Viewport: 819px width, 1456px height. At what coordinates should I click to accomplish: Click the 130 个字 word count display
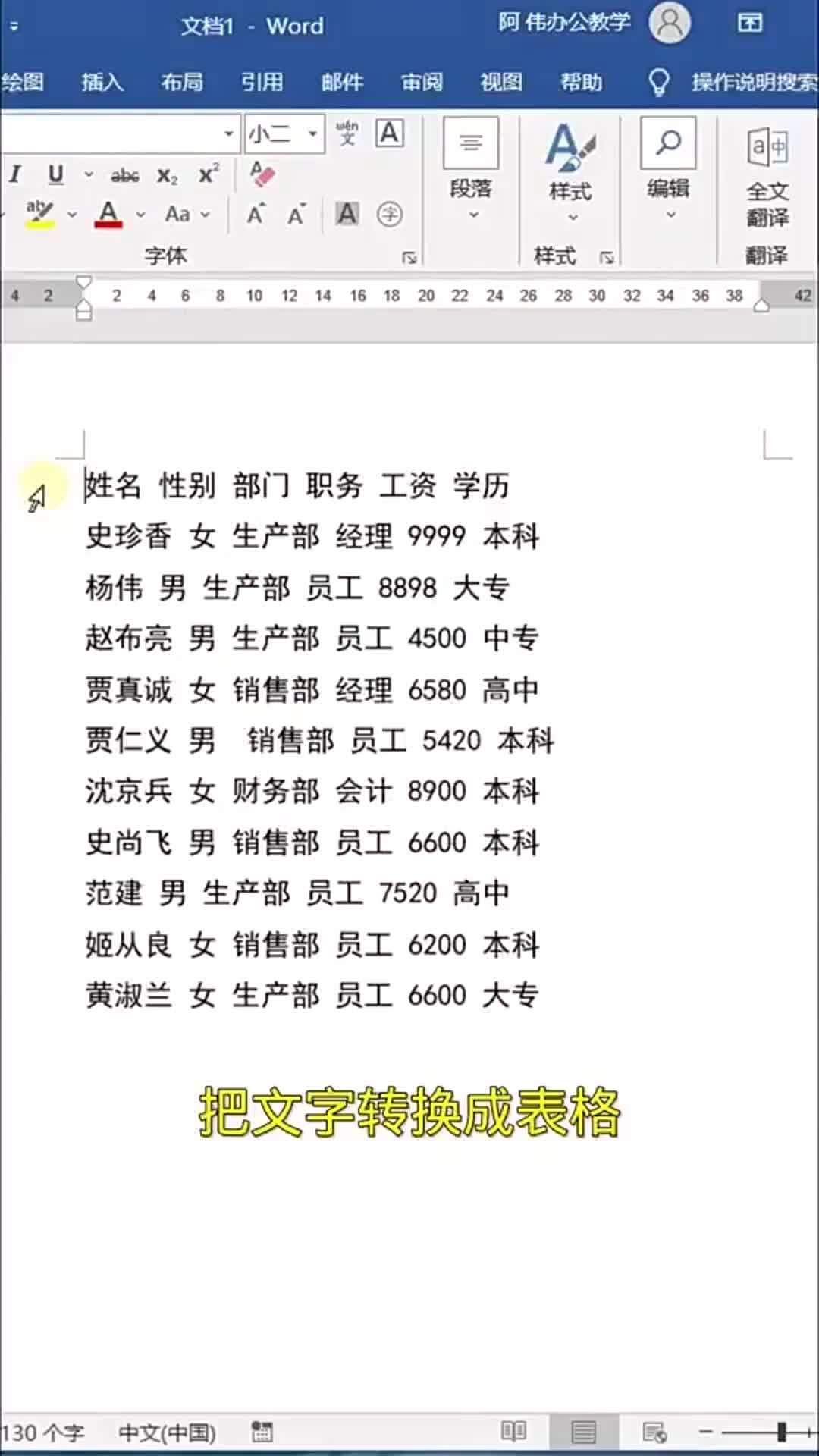tap(42, 1433)
